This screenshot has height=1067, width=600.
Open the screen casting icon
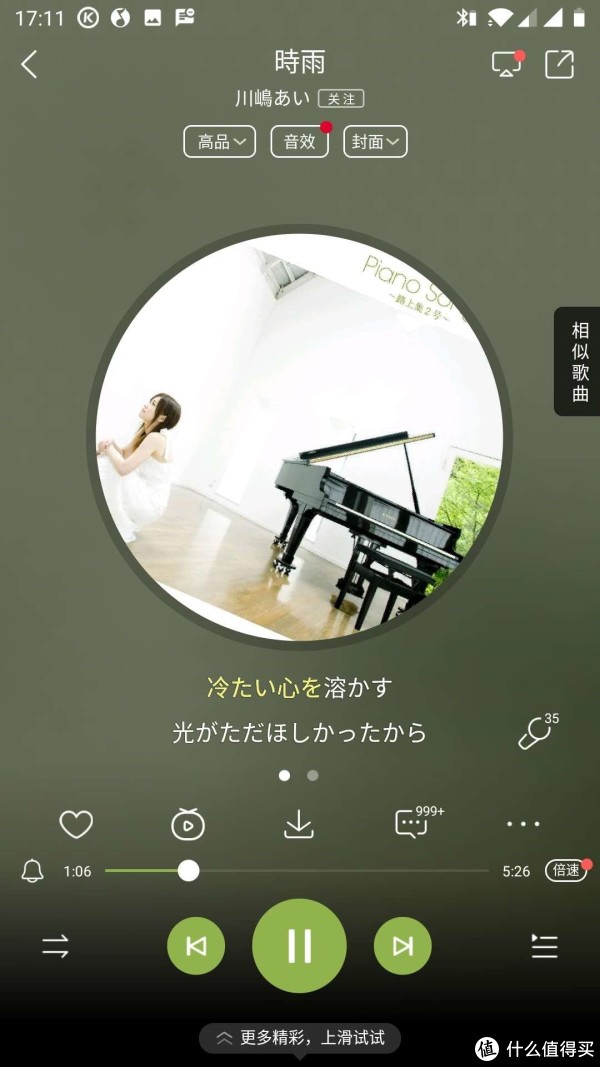pyautogui.click(x=507, y=64)
